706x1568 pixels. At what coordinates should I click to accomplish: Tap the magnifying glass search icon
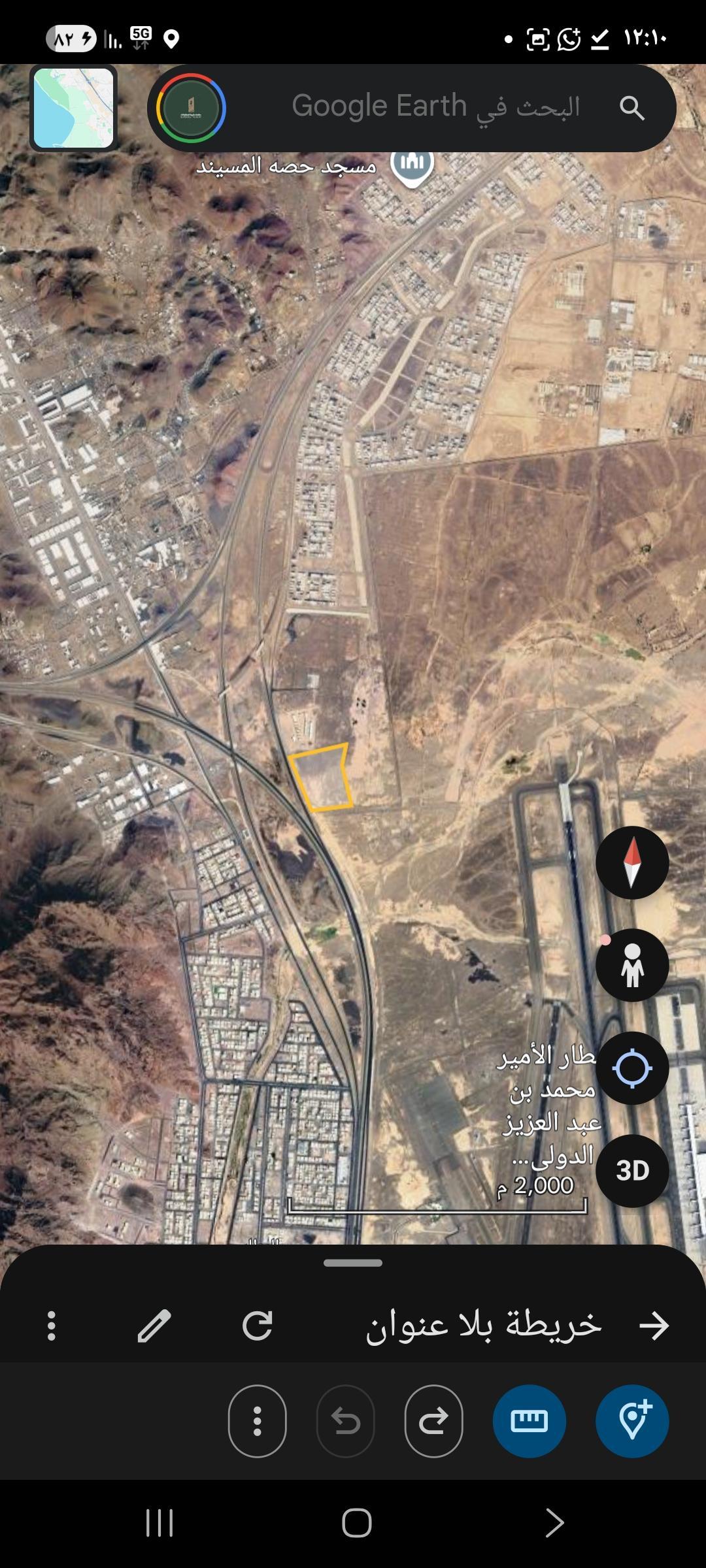631,108
